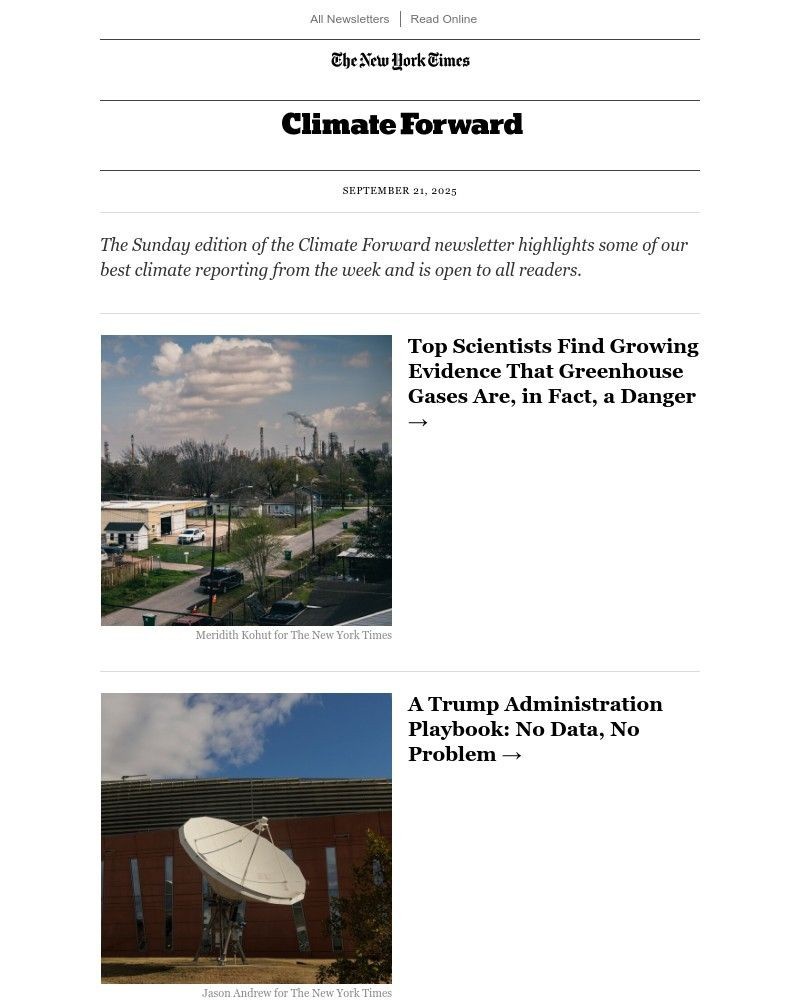Click The New York Times logo

(x=400, y=61)
